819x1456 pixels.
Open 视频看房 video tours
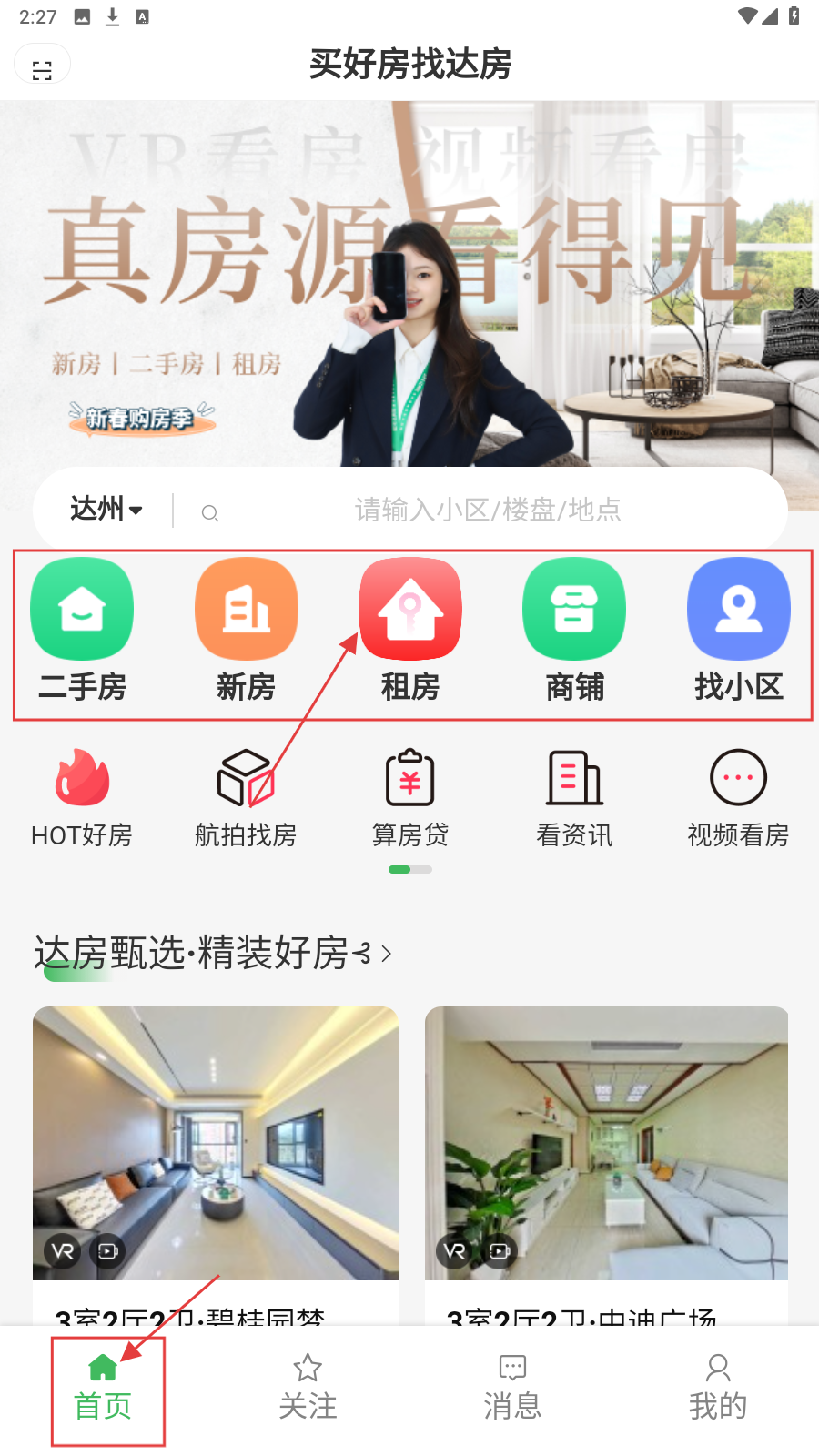coord(738,798)
